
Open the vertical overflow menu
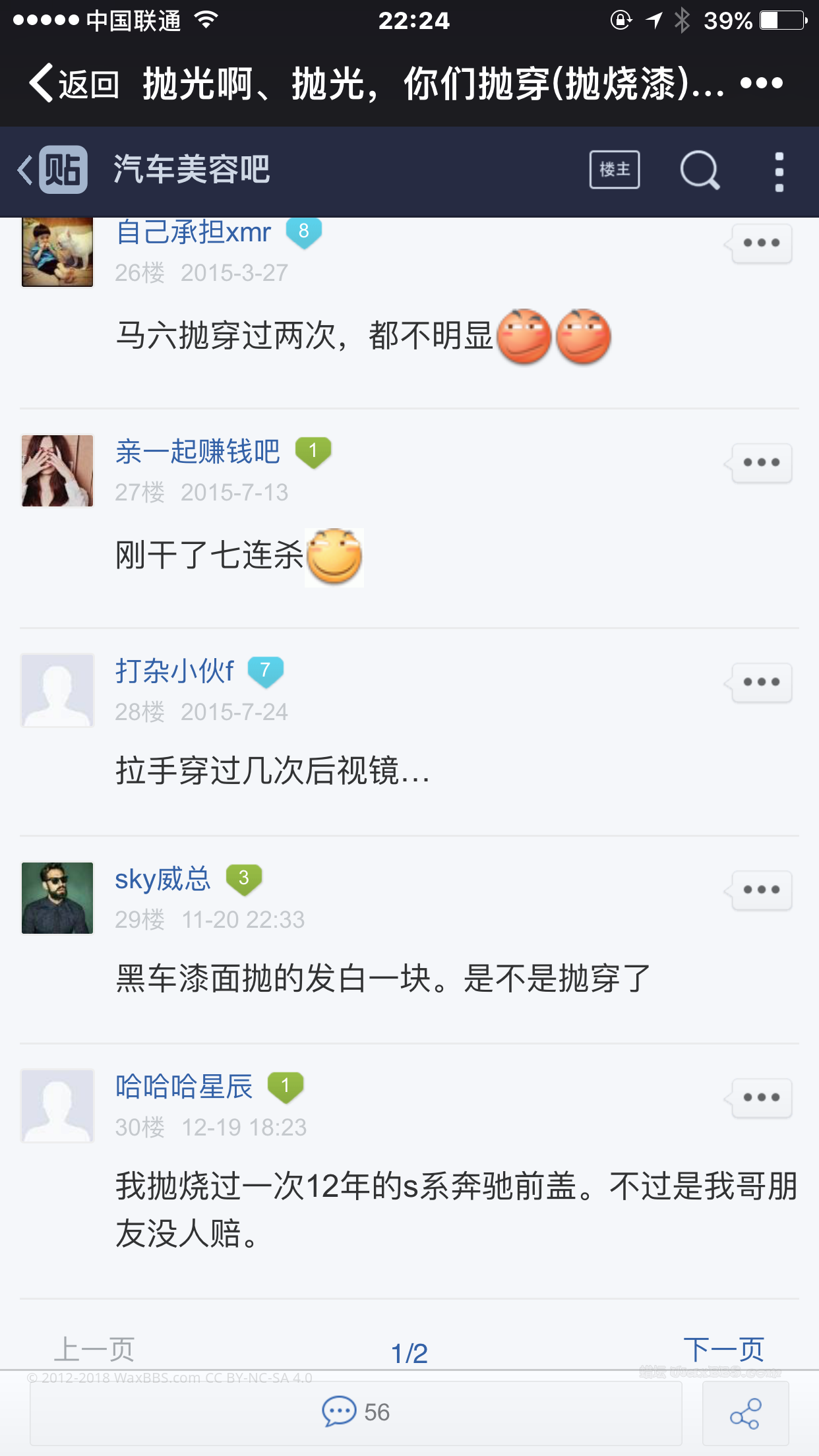[779, 171]
